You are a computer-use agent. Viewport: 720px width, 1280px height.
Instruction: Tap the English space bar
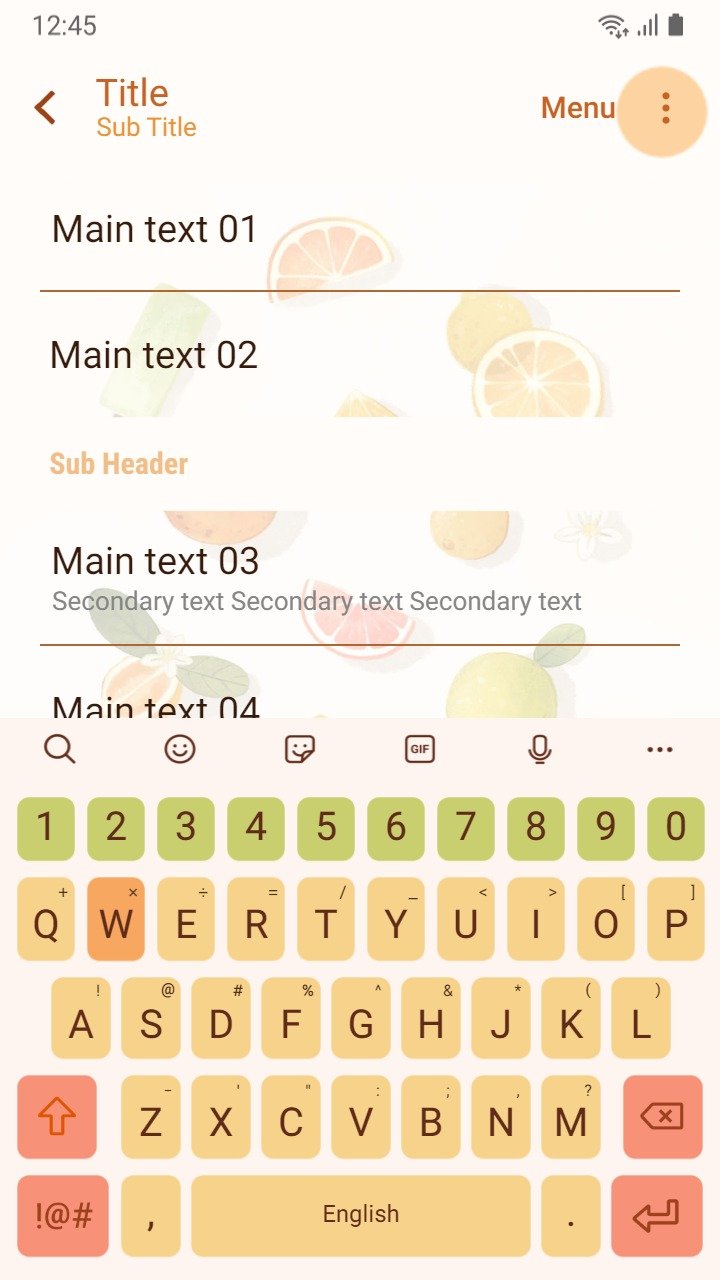[x=361, y=1216]
